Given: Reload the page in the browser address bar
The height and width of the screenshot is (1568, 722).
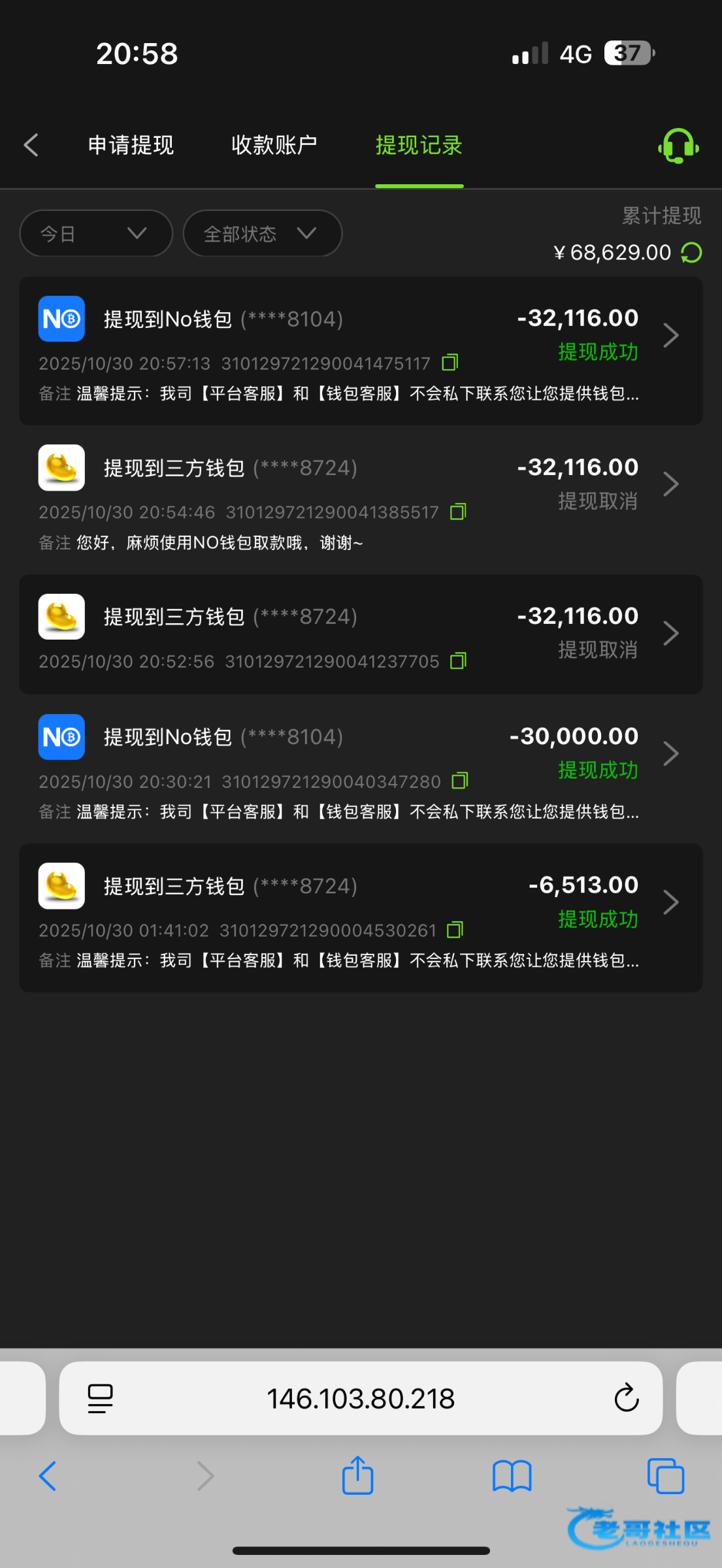Looking at the screenshot, I should click(626, 1398).
